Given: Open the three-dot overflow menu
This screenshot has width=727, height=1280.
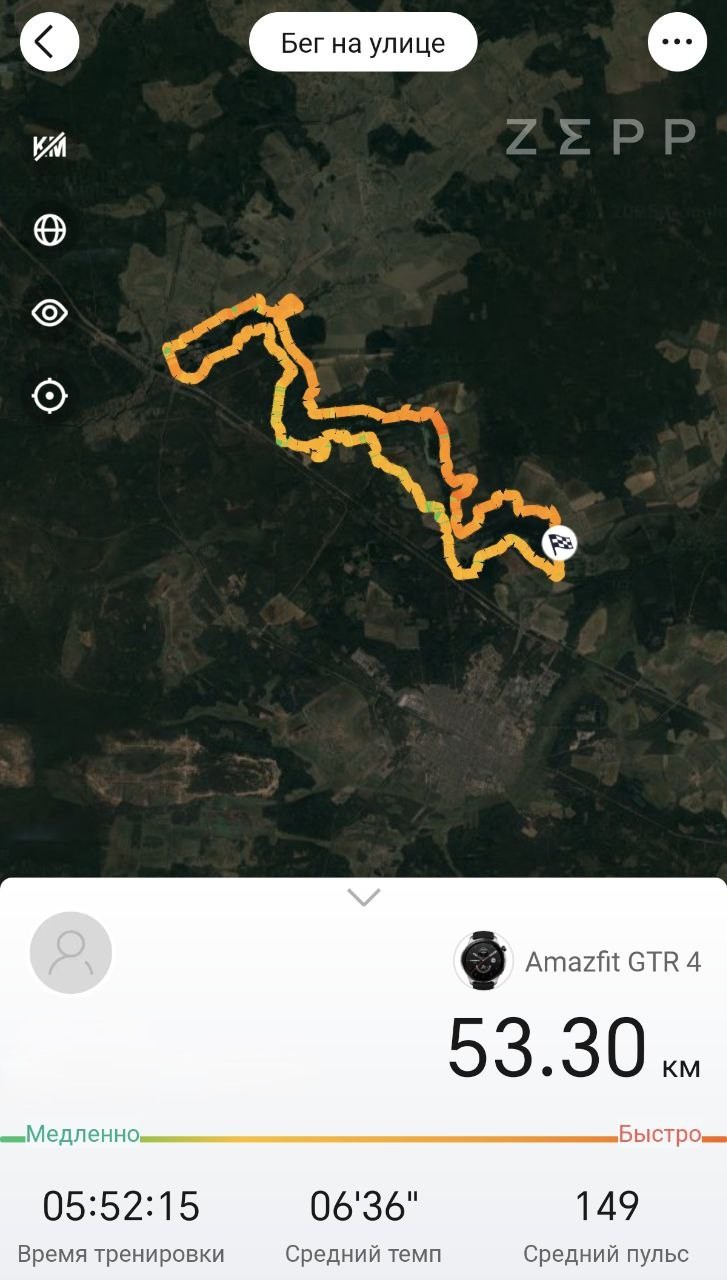Looking at the screenshot, I should click(x=677, y=42).
